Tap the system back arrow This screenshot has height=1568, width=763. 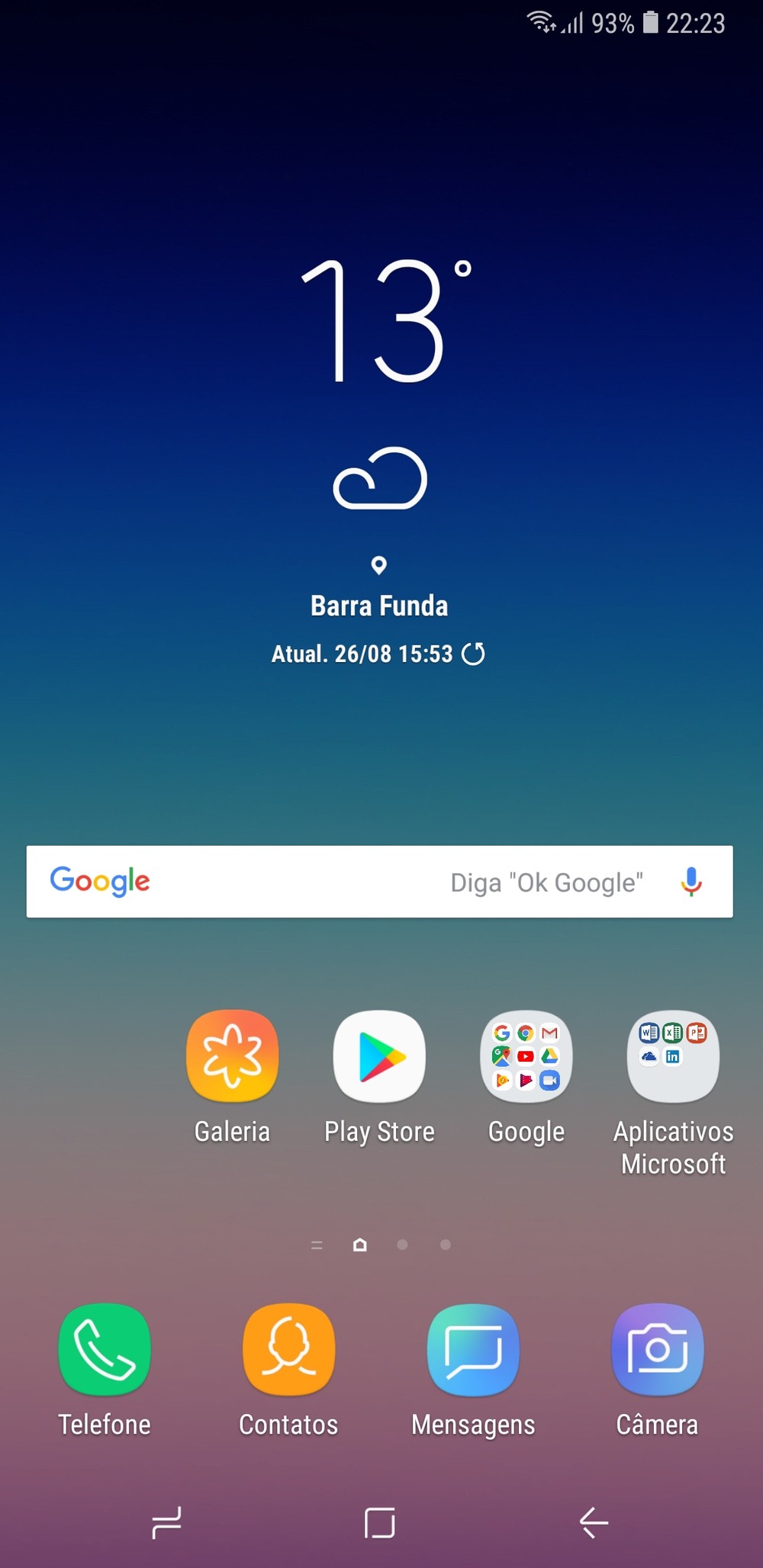coord(594,1523)
